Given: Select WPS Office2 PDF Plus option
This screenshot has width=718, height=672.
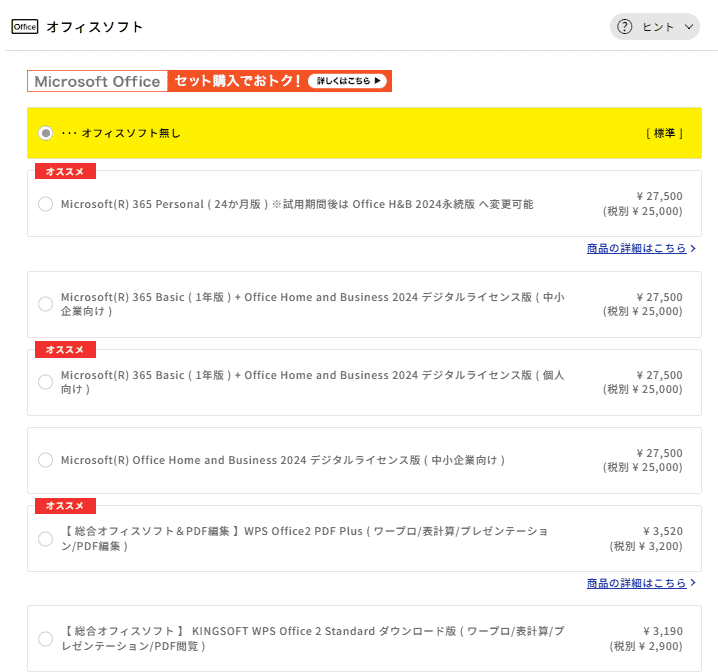Looking at the screenshot, I should [x=46, y=539].
